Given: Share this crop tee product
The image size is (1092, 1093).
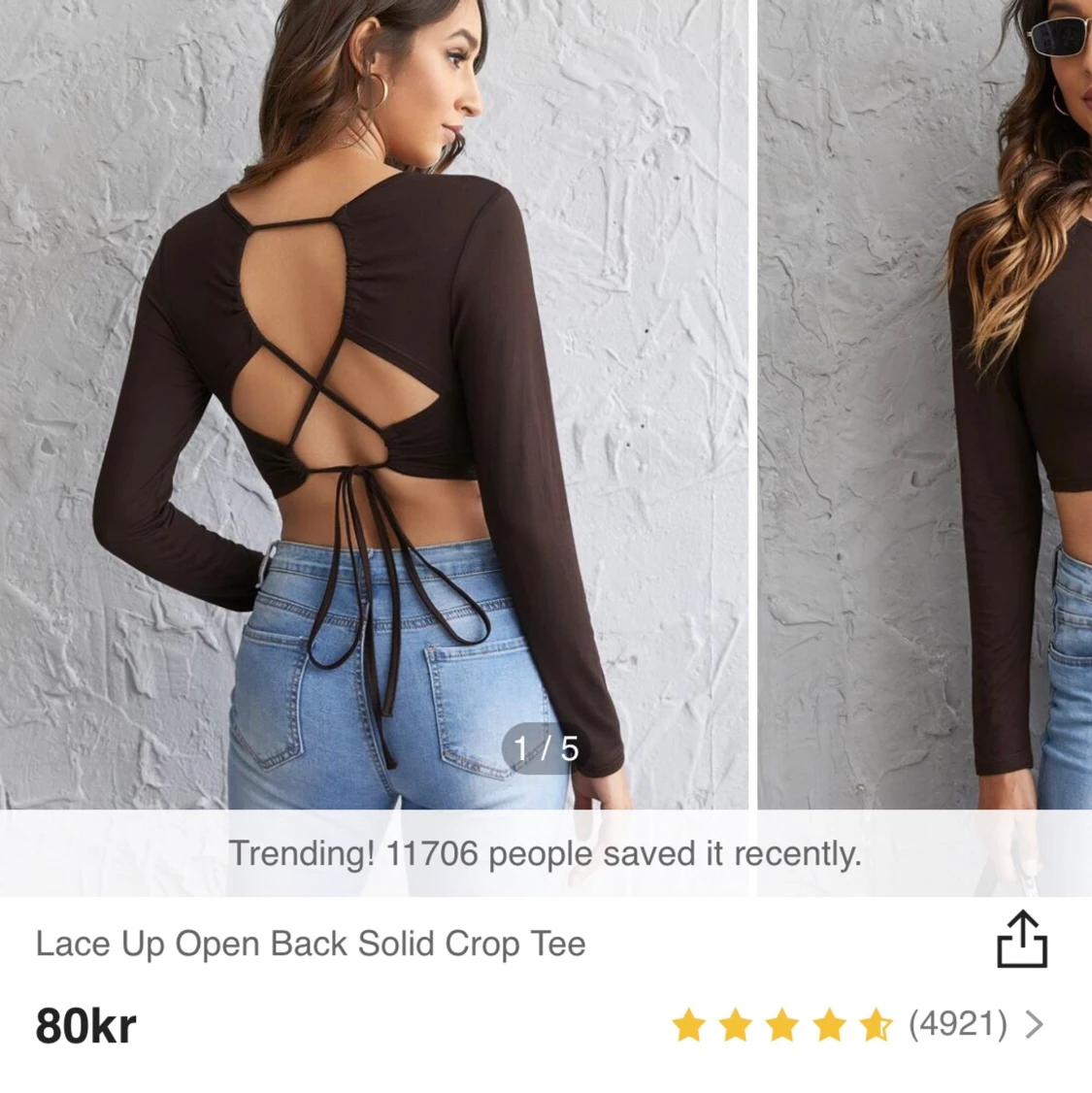Looking at the screenshot, I should coord(1022,940).
